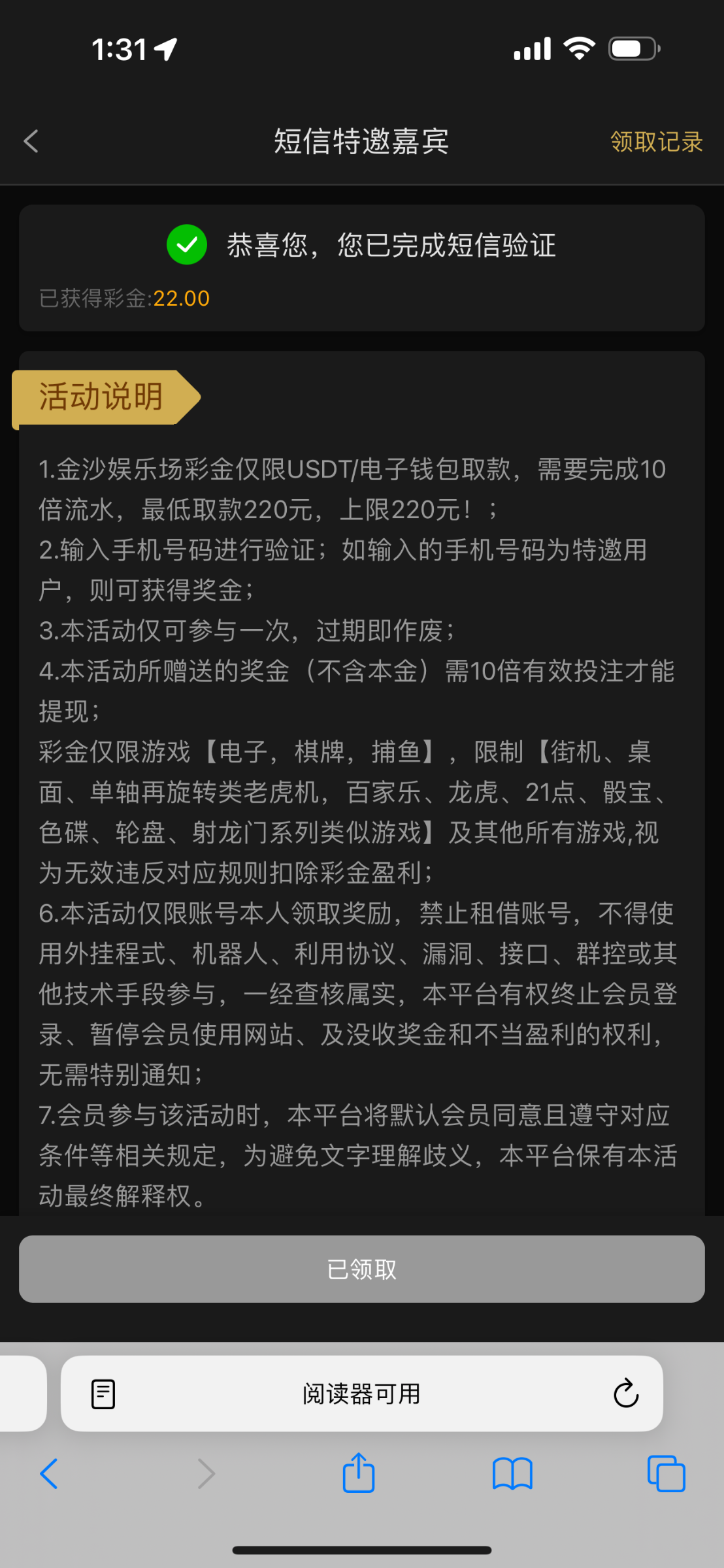Tap the colored bonus amount 22.00
This screenshot has height=1568, width=724.
181,298
